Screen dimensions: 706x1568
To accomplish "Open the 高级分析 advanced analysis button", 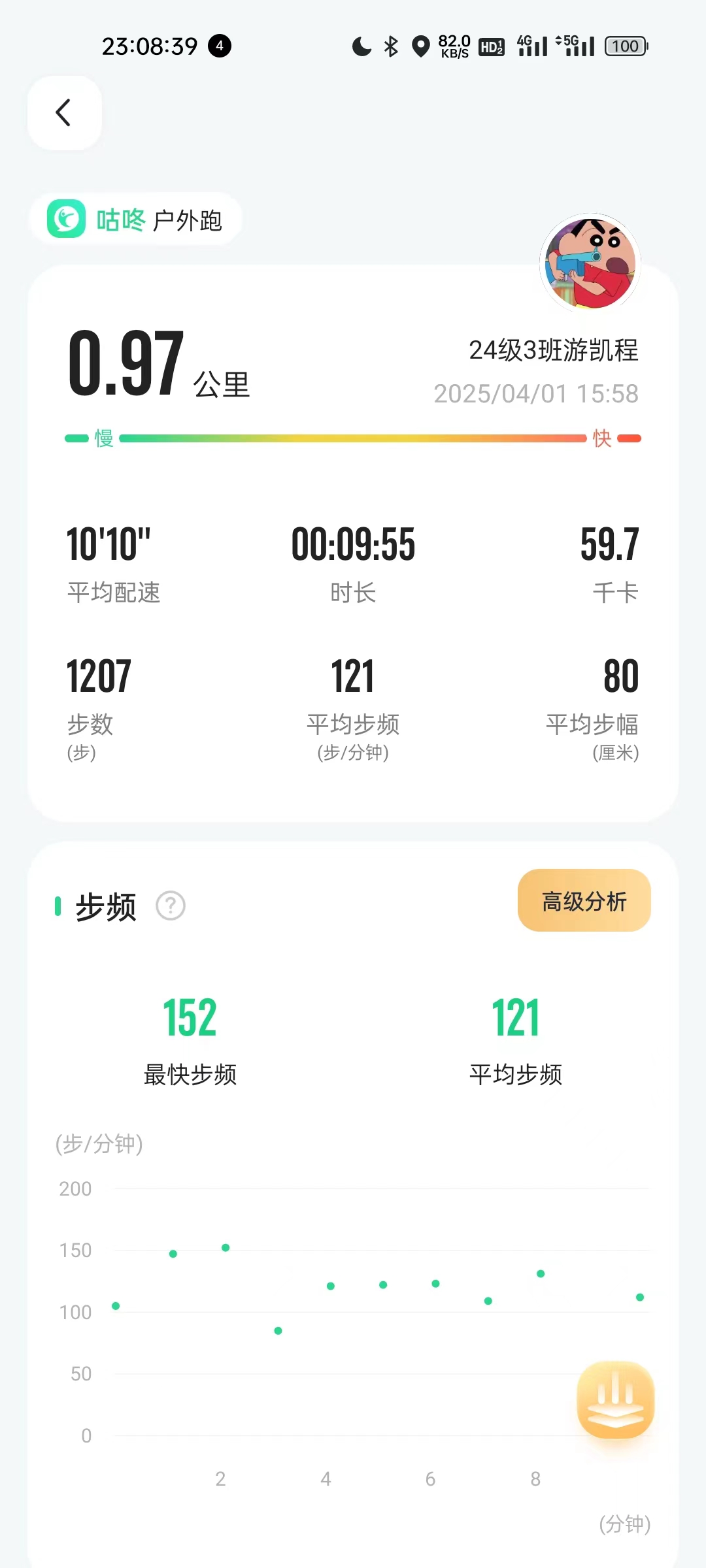I will (584, 901).
